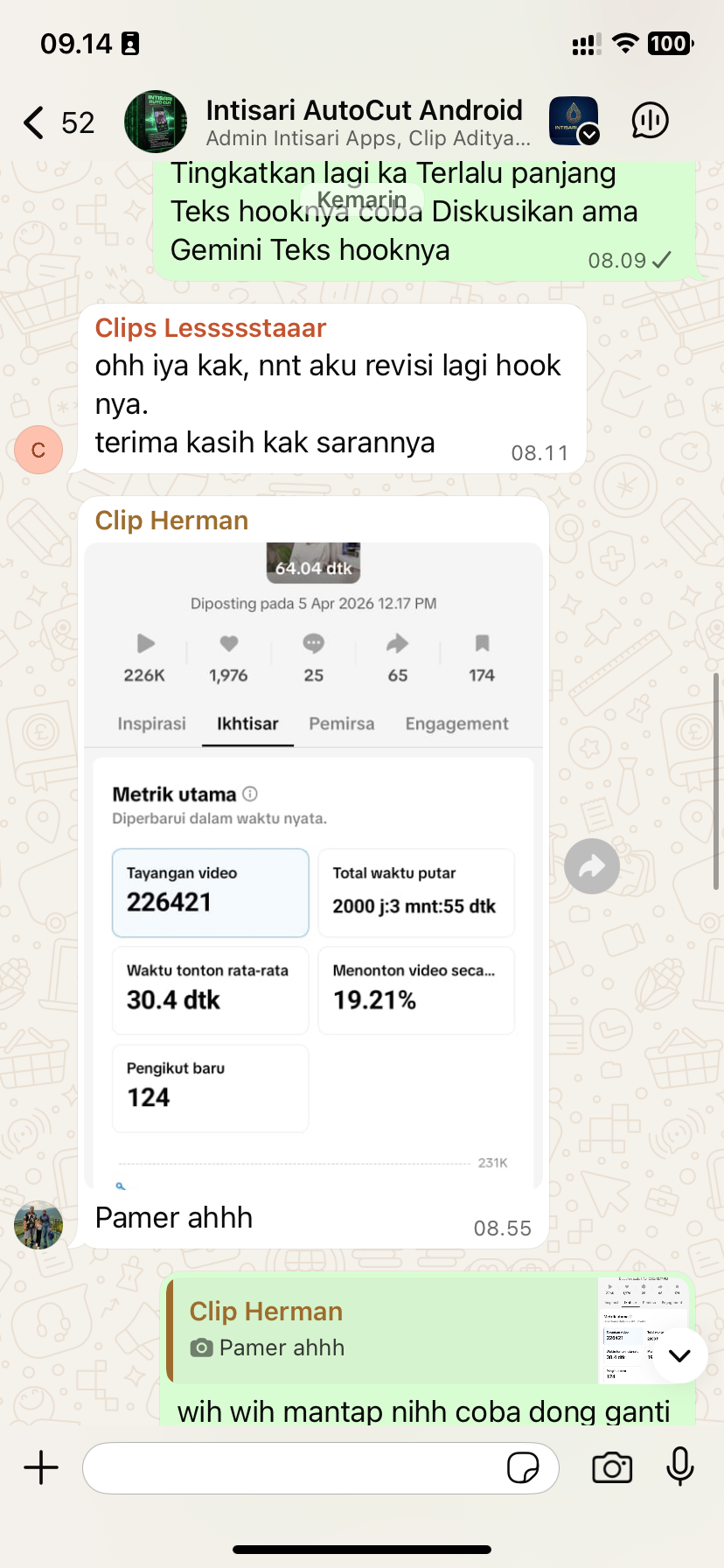Forward Clip Herman's image message
Image resolution: width=724 pixels, height=1568 pixels.
pos(592,866)
